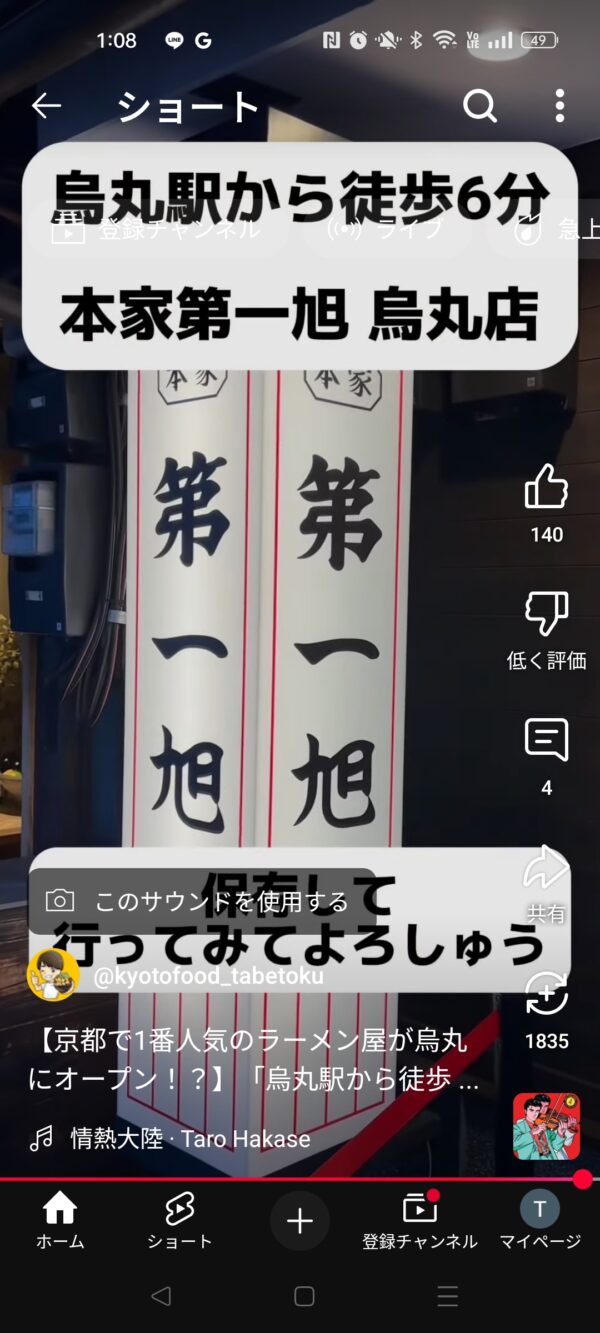Open search from the top bar
This screenshot has height=1333, width=600.
(x=480, y=105)
